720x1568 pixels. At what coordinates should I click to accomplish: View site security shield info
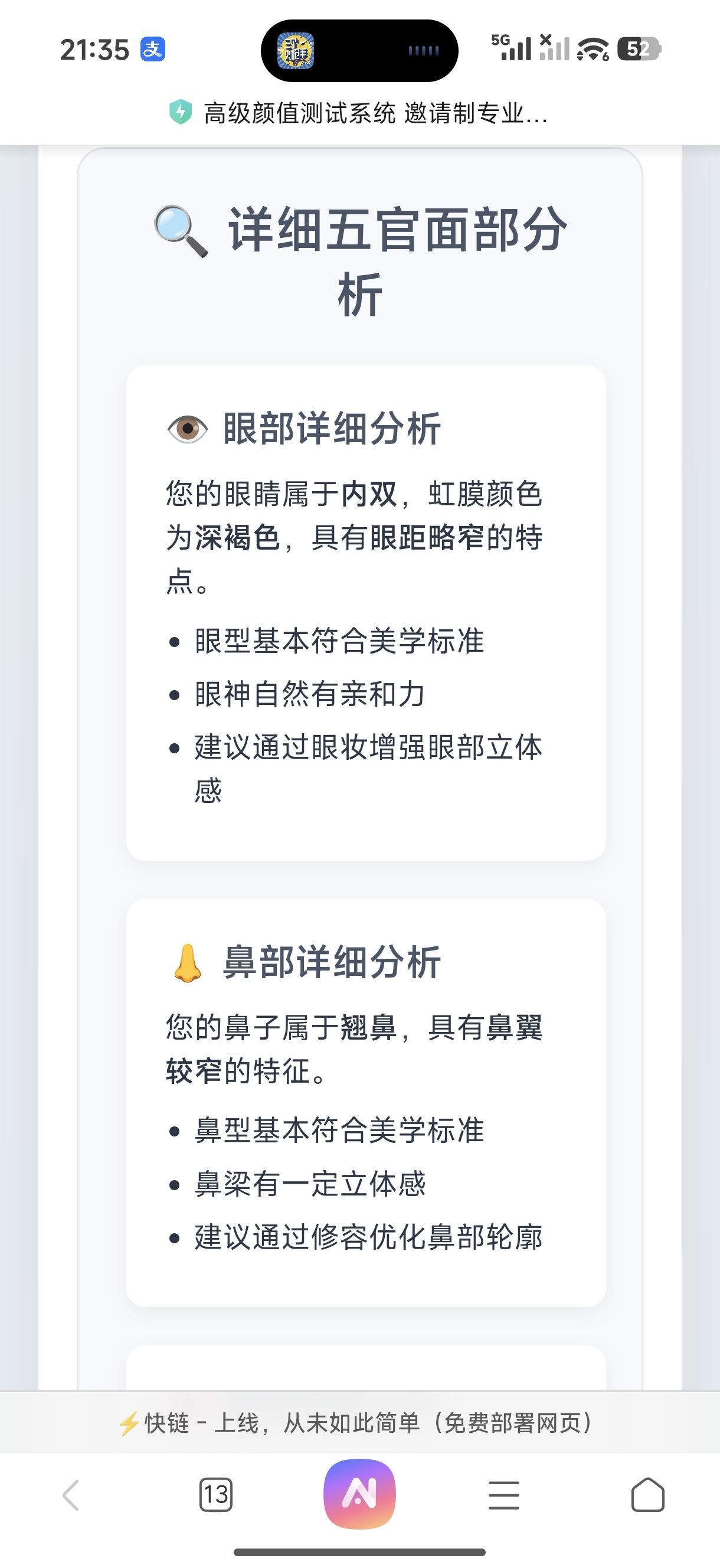coord(180,113)
